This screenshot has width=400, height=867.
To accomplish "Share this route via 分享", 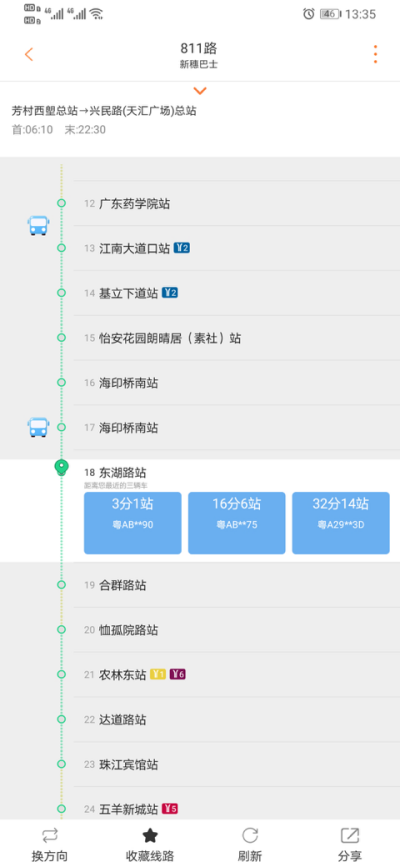I will (350, 844).
